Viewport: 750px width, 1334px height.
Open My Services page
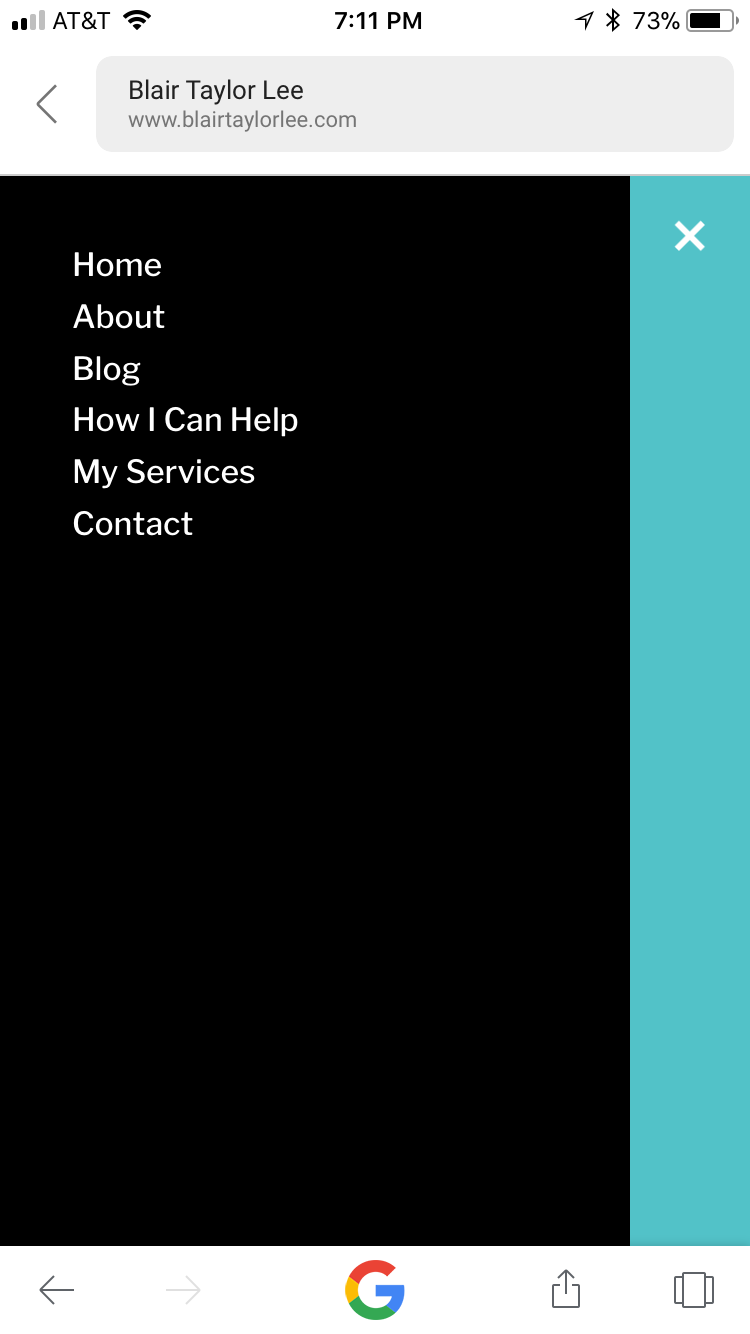click(x=164, y=472)
